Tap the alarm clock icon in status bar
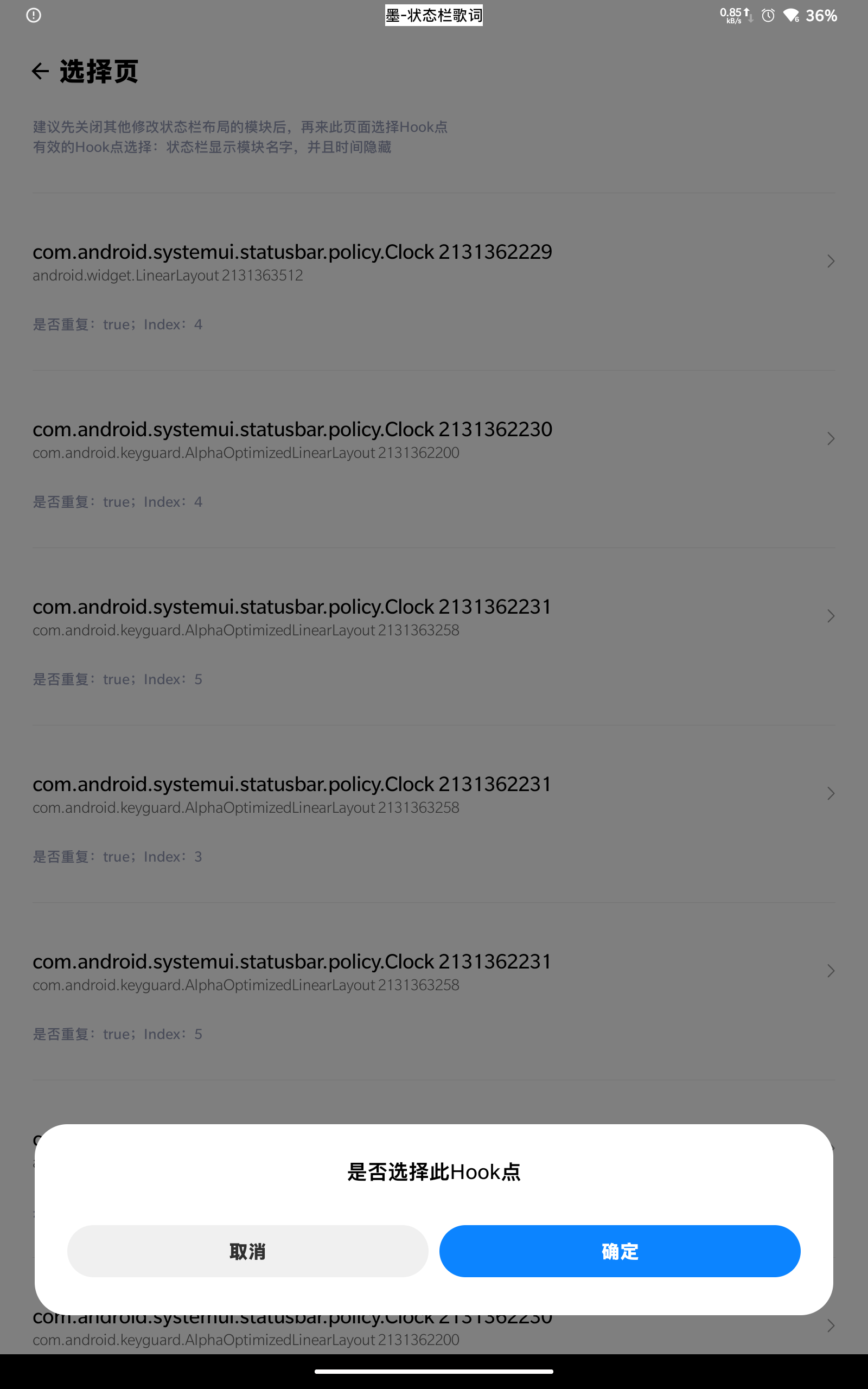868x1389 pixels. click(768, 16)
